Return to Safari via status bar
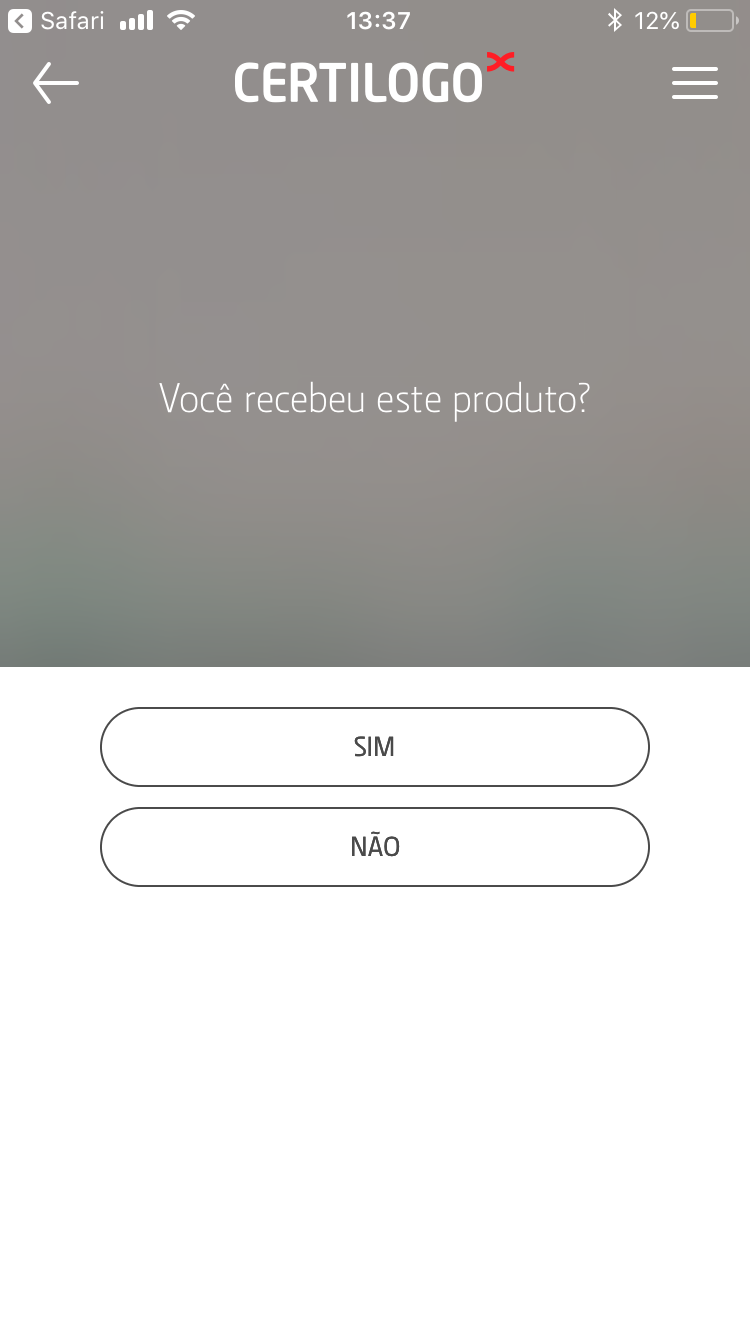750x1334 pixels. click(x=56, y=20)
